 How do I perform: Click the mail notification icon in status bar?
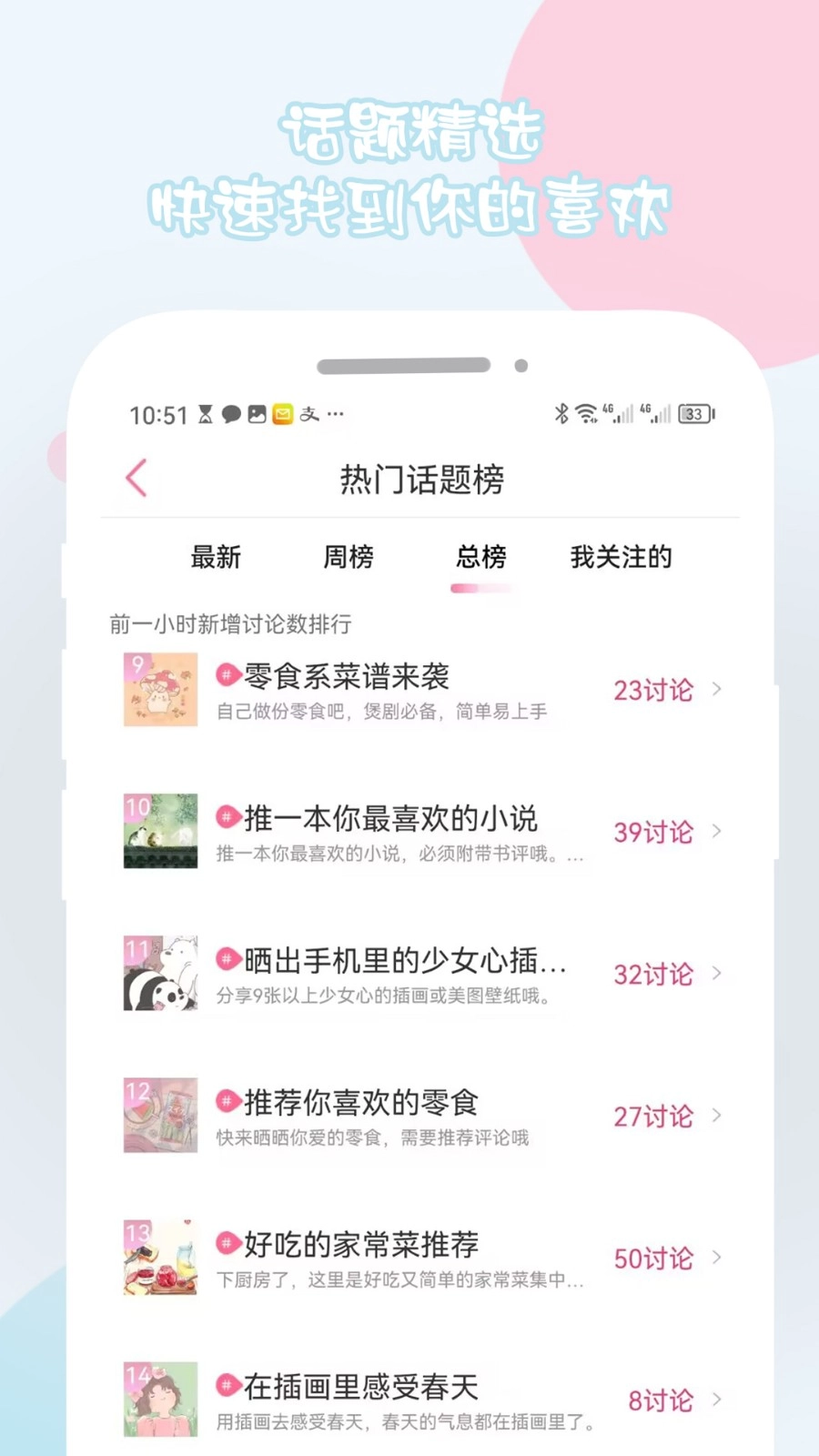(283, 415)
